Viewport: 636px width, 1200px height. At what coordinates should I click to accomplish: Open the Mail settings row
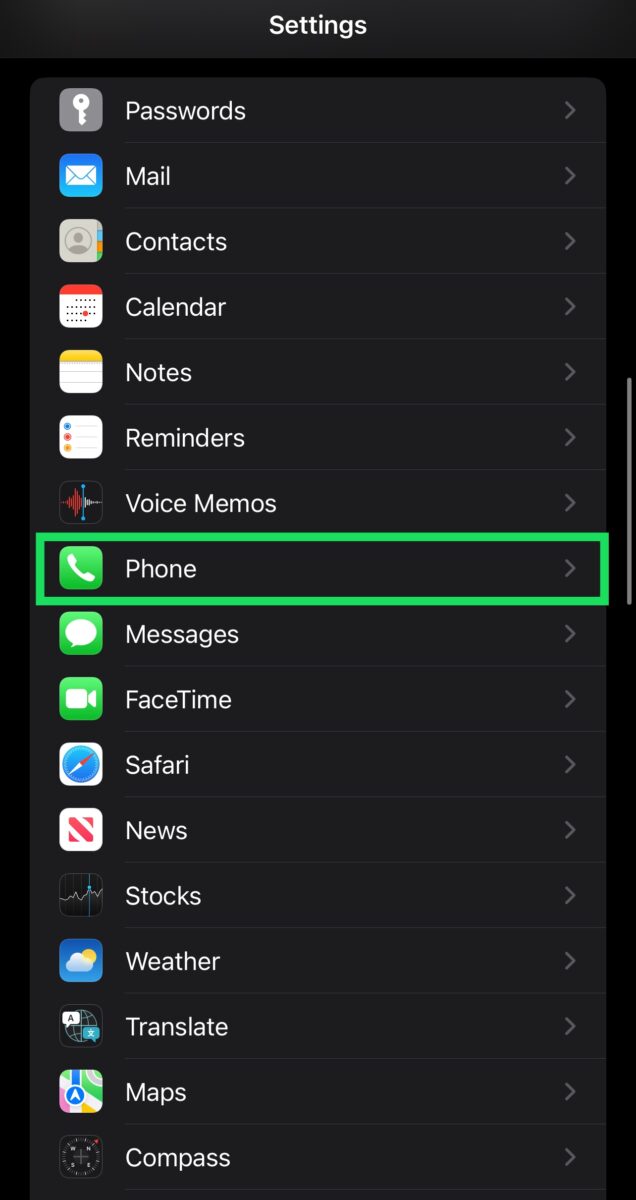tap(318, 176)
